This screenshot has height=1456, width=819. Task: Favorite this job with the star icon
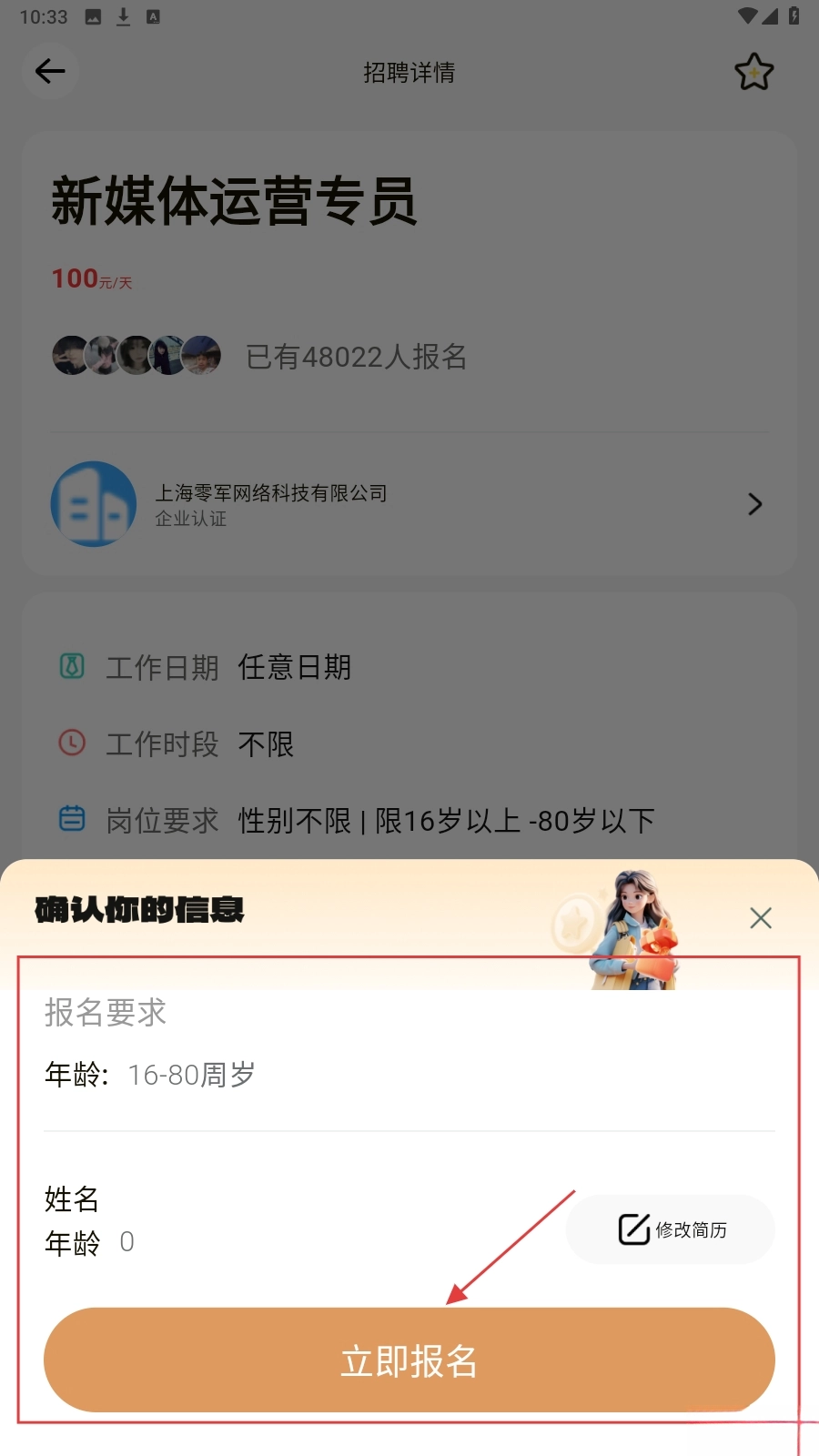coord(753,72)
